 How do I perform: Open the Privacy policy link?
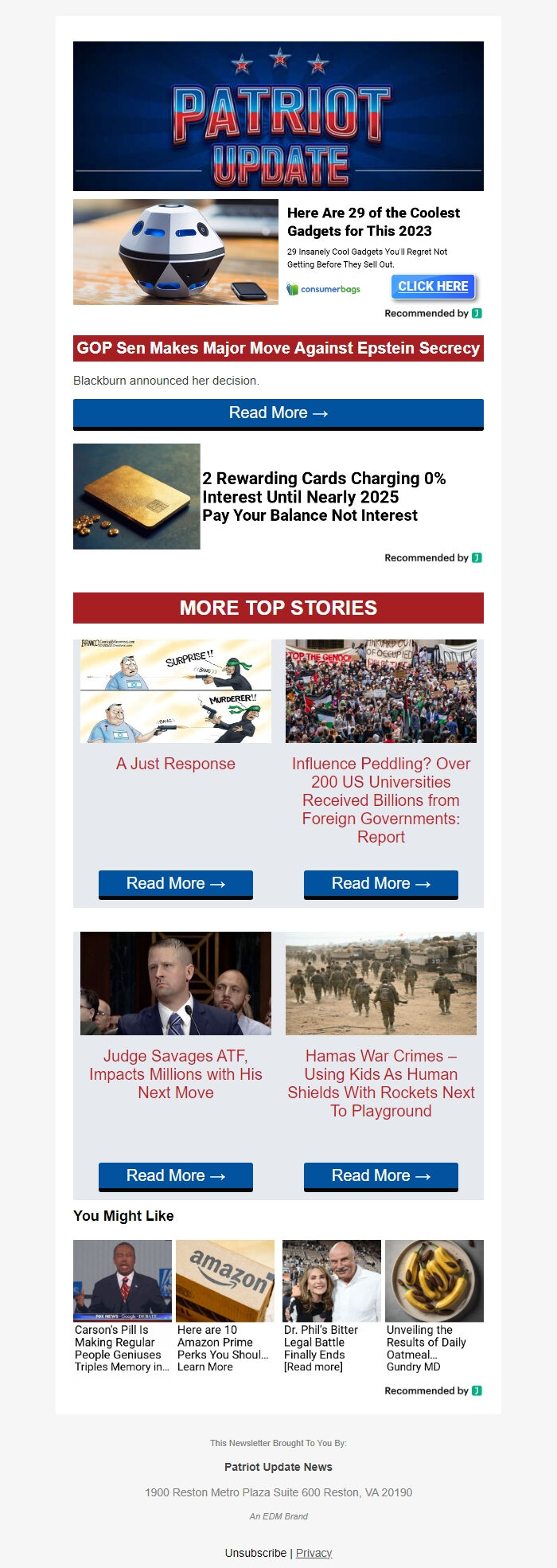(314, 1553)
